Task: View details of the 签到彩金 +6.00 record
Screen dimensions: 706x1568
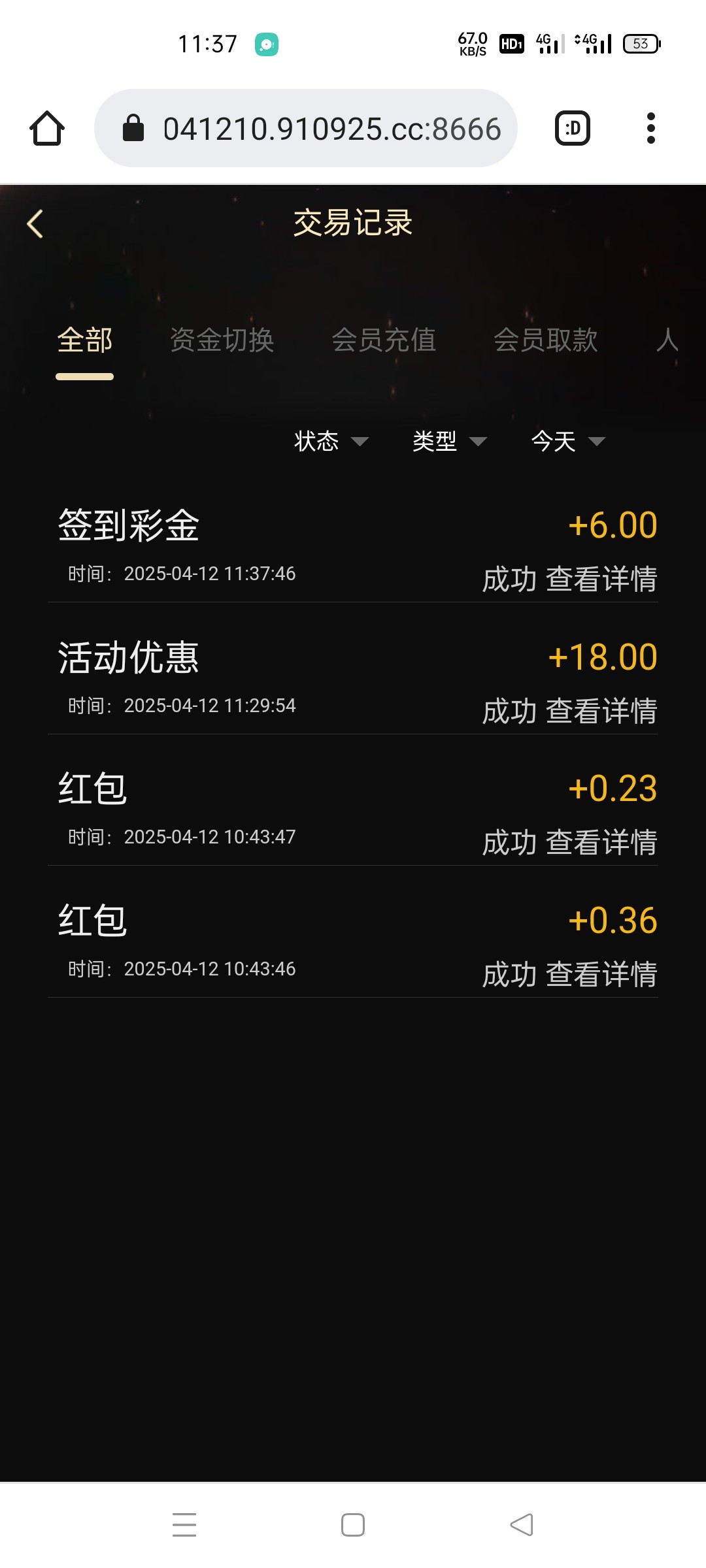Action: click(x=601, y=580)
